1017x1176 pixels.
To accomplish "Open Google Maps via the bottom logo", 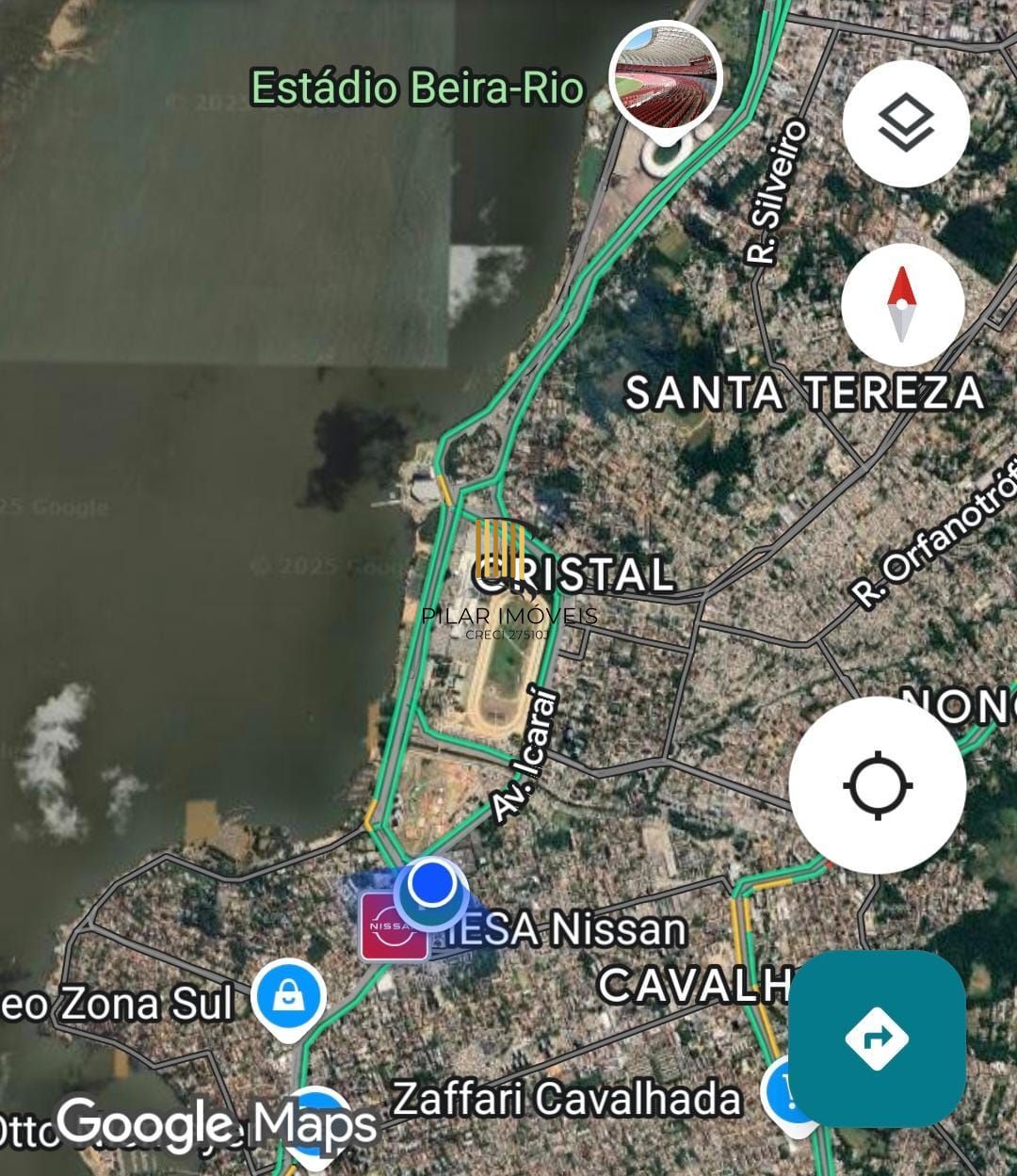I will pyautogui.click(x=217, y=1124).
